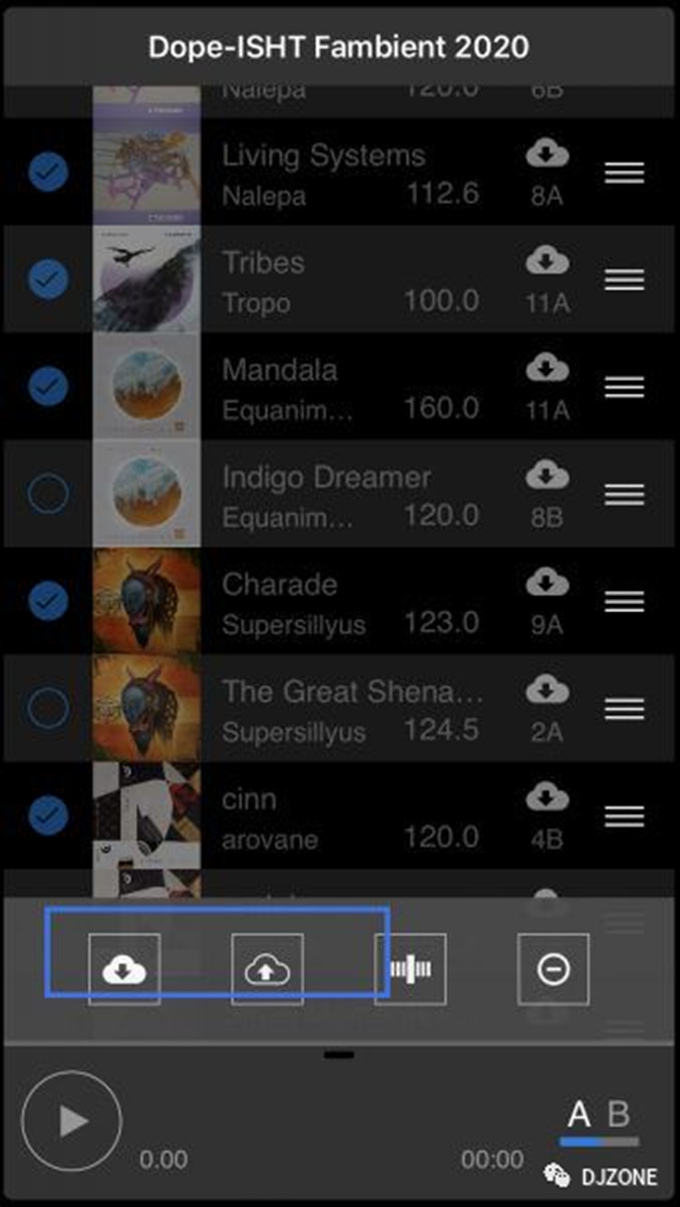Image resolution: width=680 pixels, height=1207 pixels.
Task: Switch to deck B
Action: (619, 1114)
